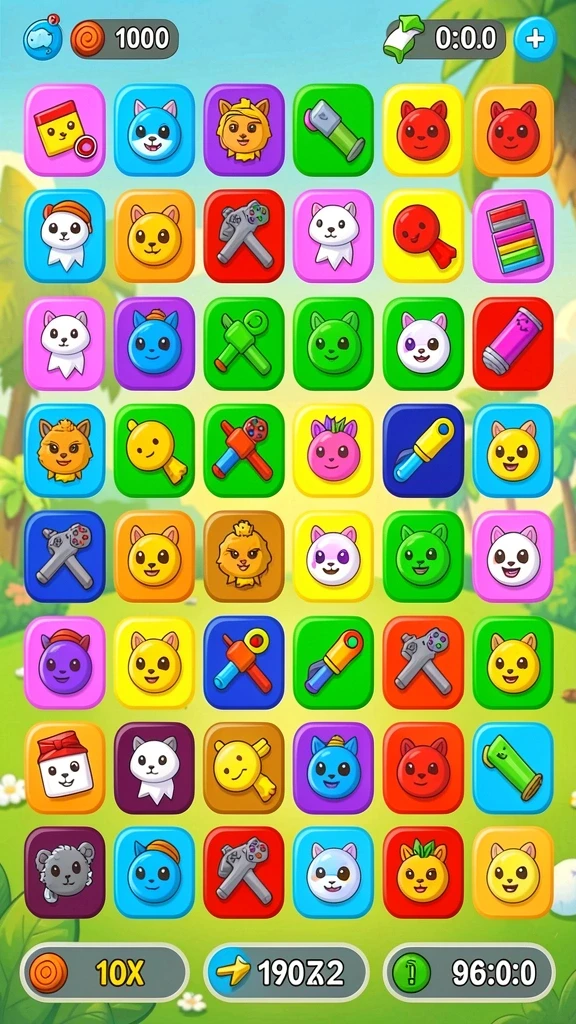Pick the pink radish creature tile
This screenshot has height=1024, width=576.
333,449
